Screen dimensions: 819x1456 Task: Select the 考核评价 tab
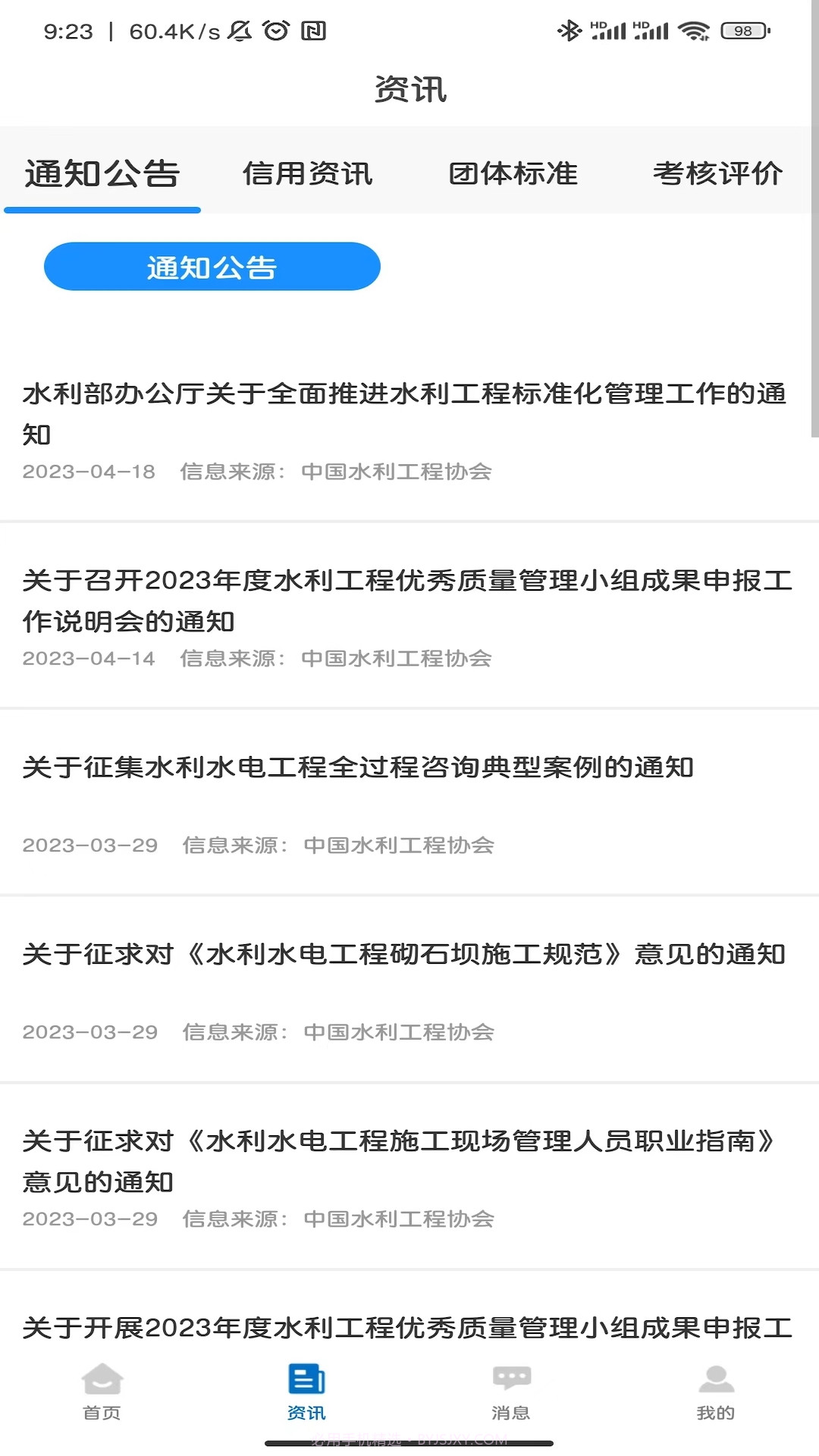pyautogui.click(x=717, y=174)
